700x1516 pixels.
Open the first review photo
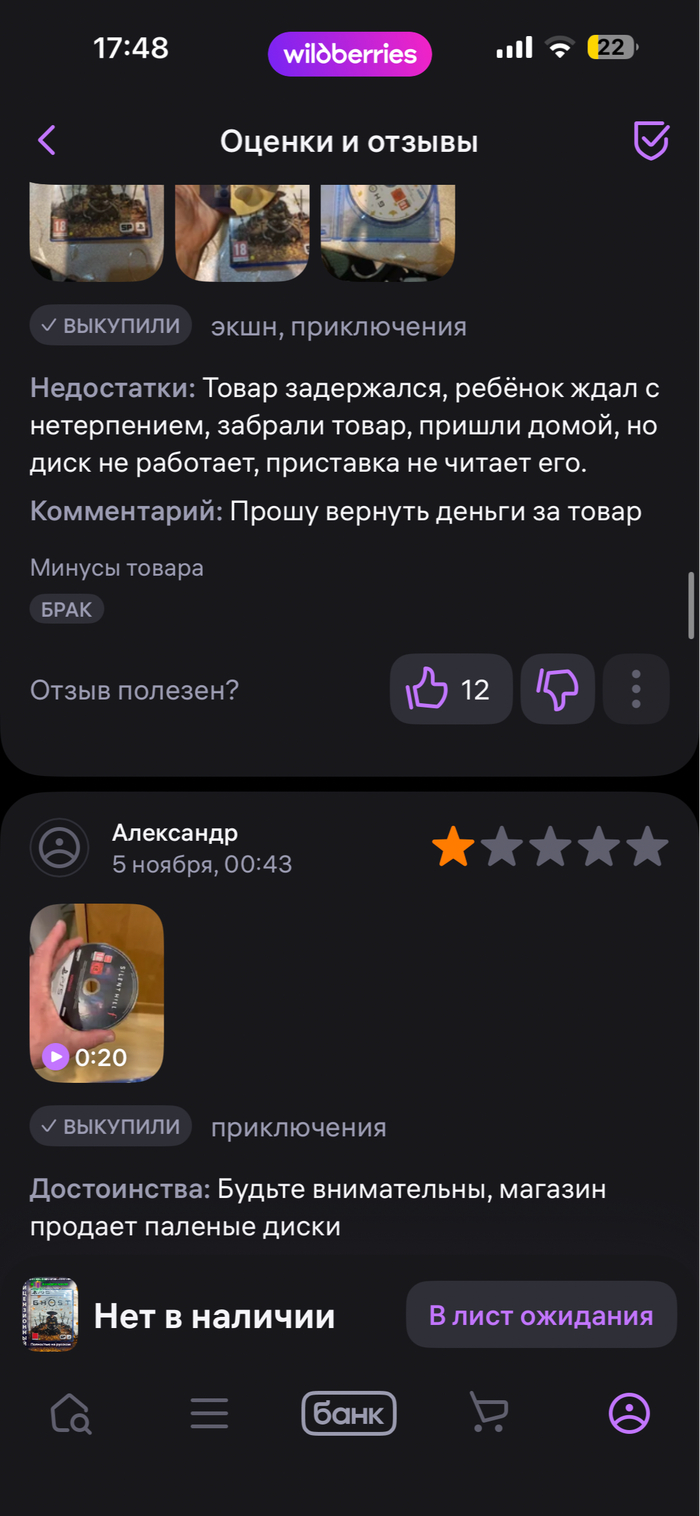[x=97, y=232]
